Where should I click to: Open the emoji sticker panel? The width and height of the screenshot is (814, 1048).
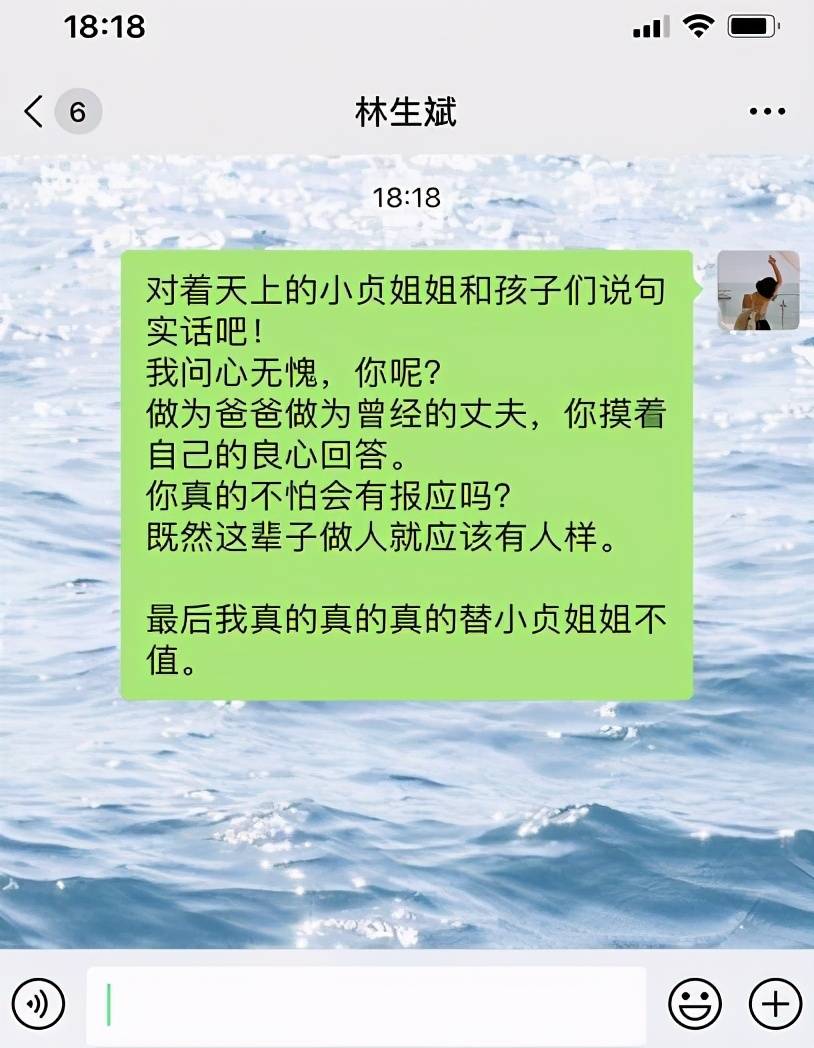695,1003
